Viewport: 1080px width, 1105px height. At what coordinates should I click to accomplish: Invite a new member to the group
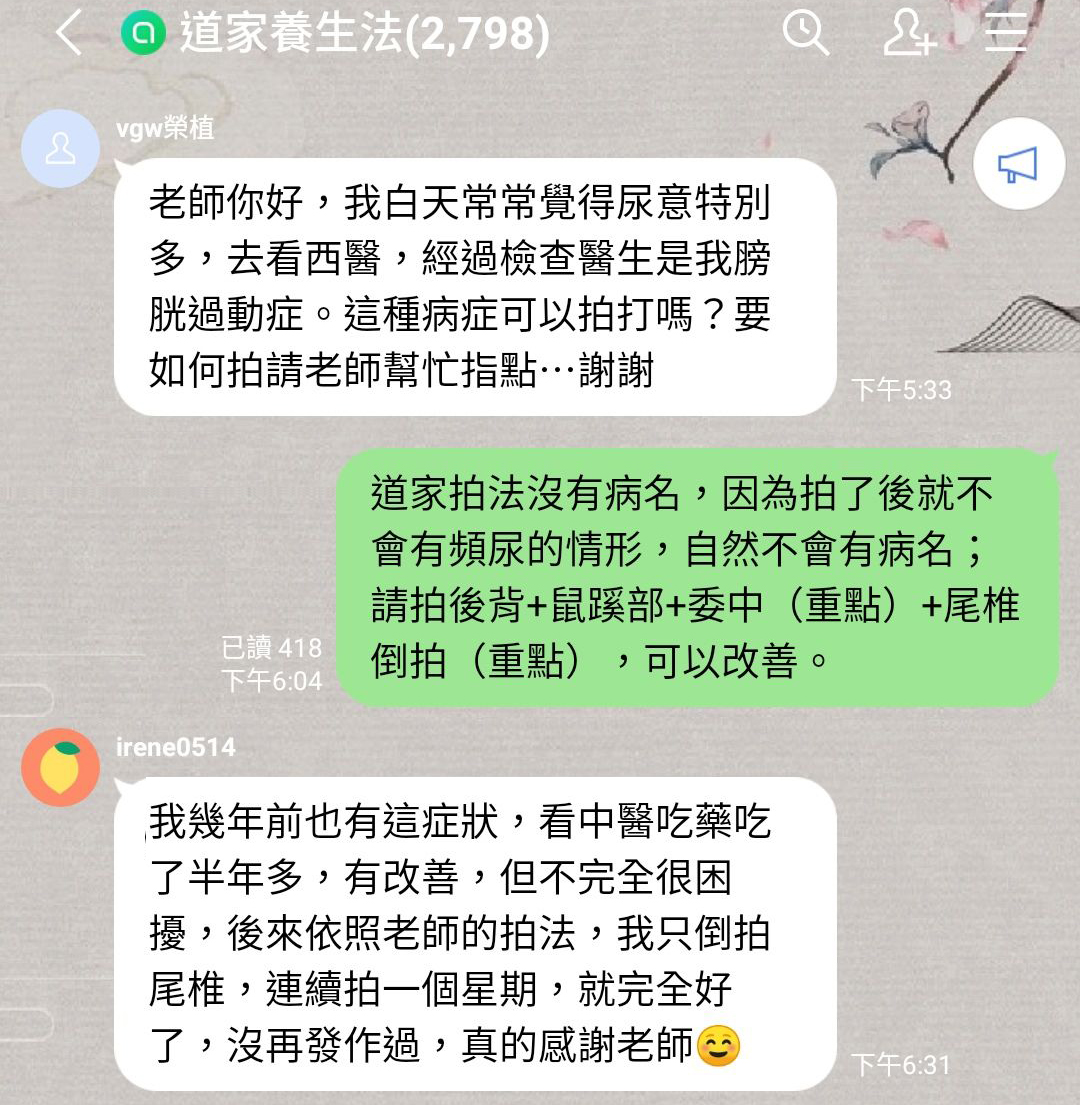click(909, 34)
